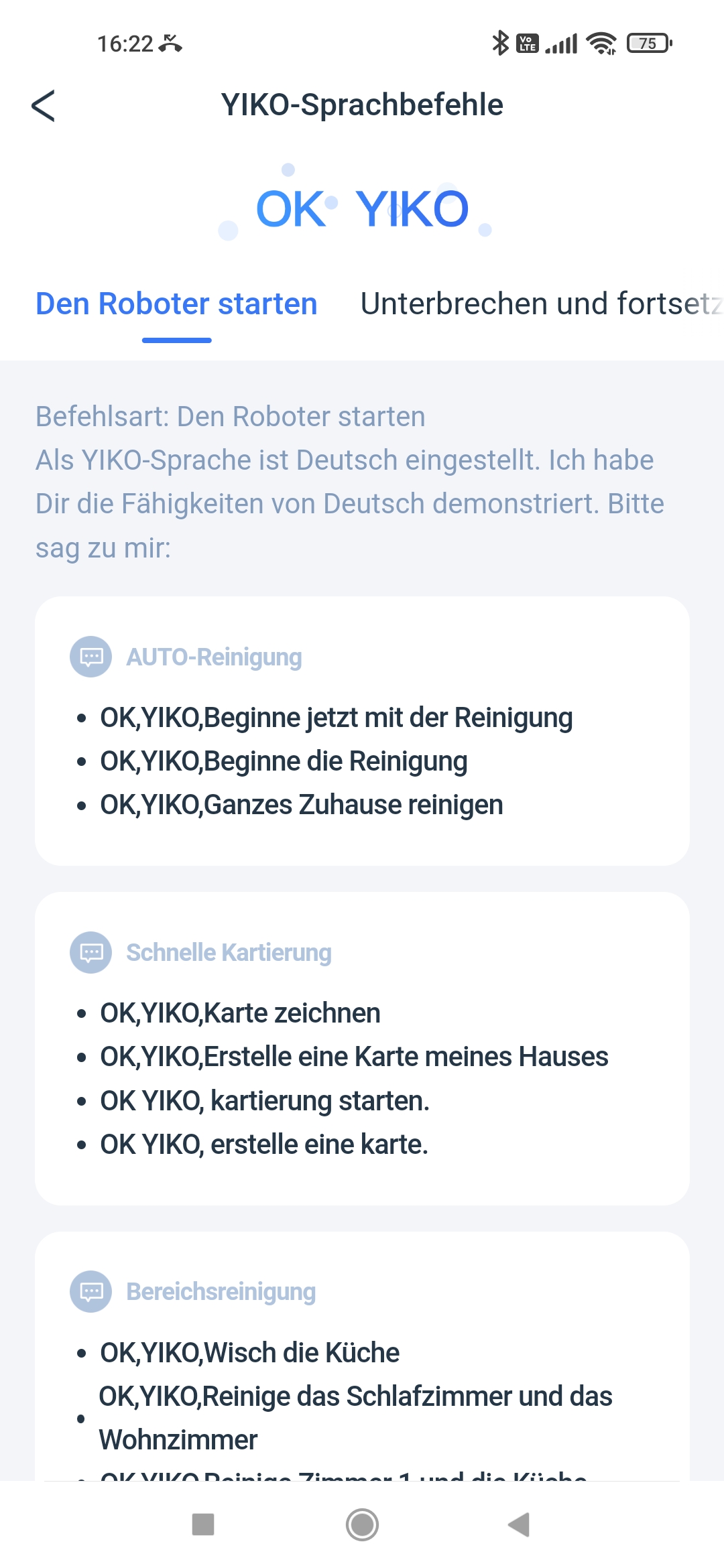Tap the system home button

pos(362,1524)
